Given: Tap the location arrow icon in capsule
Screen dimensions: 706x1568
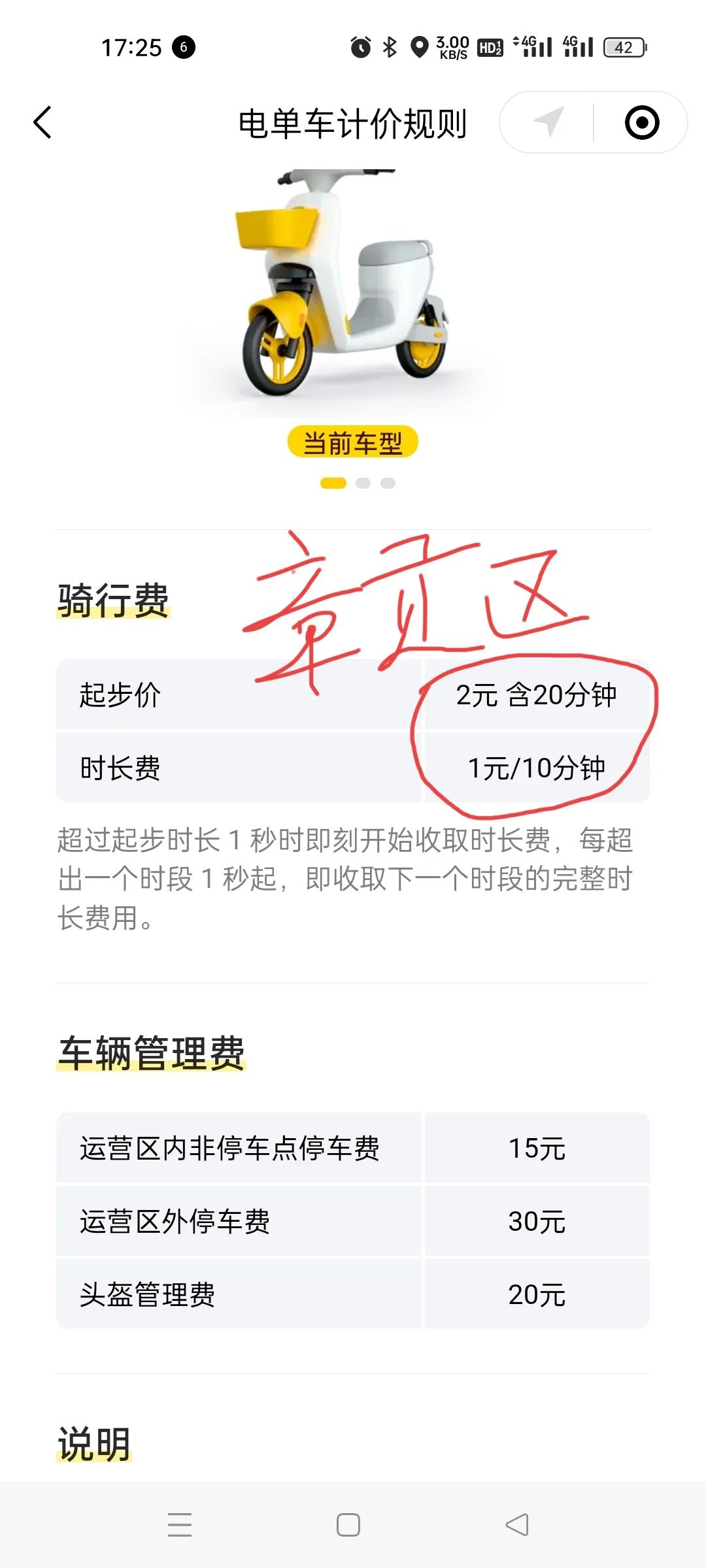Looking at the screenshot, I should pos(548,122).
